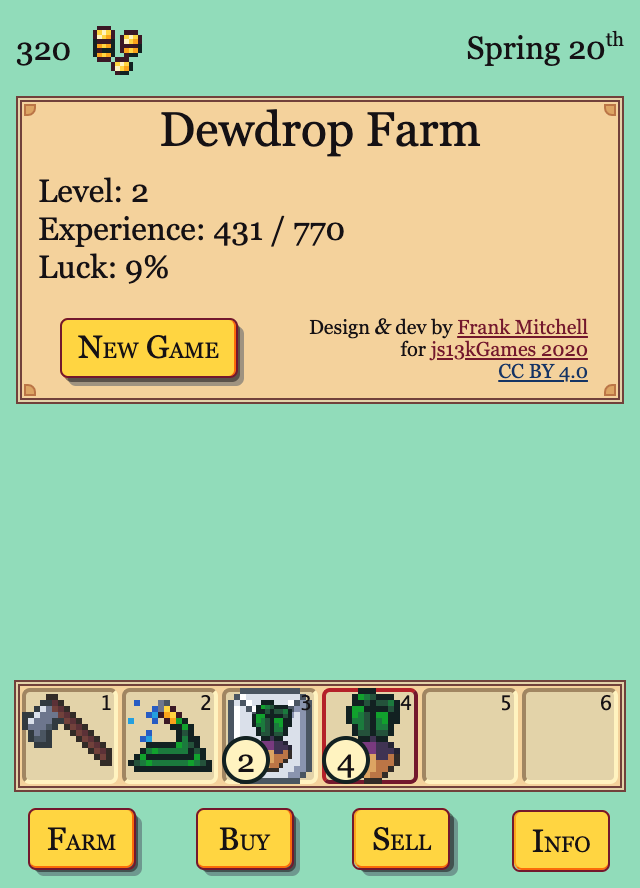The height and width of the screenshot is (888, 640).
Task: Select the seed packet in slot 3
Action: coord(270,735)
